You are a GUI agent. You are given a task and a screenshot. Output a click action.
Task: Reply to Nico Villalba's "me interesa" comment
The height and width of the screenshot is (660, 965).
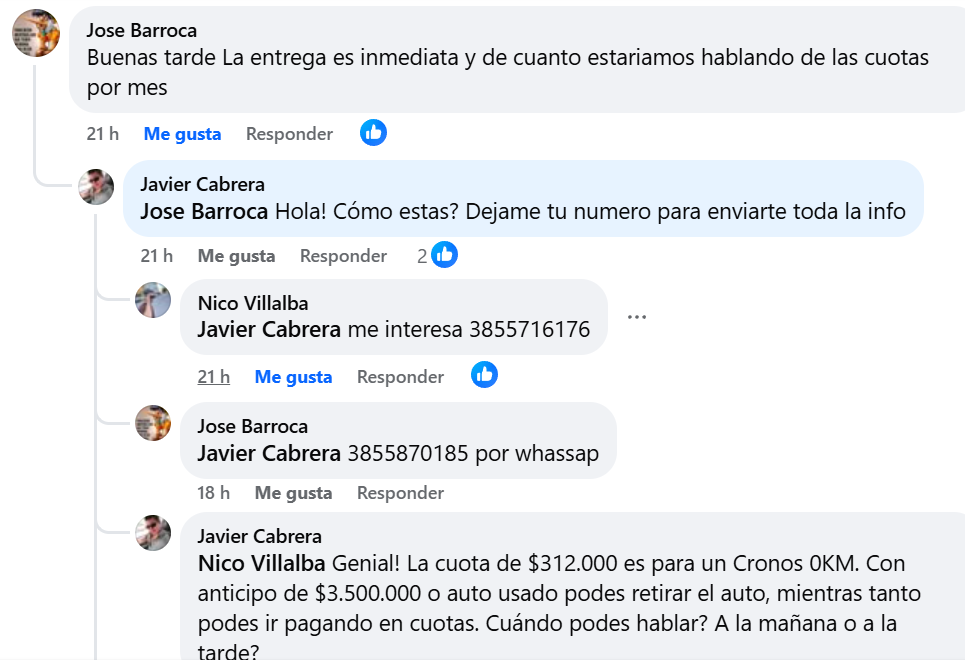coord(400,377)
